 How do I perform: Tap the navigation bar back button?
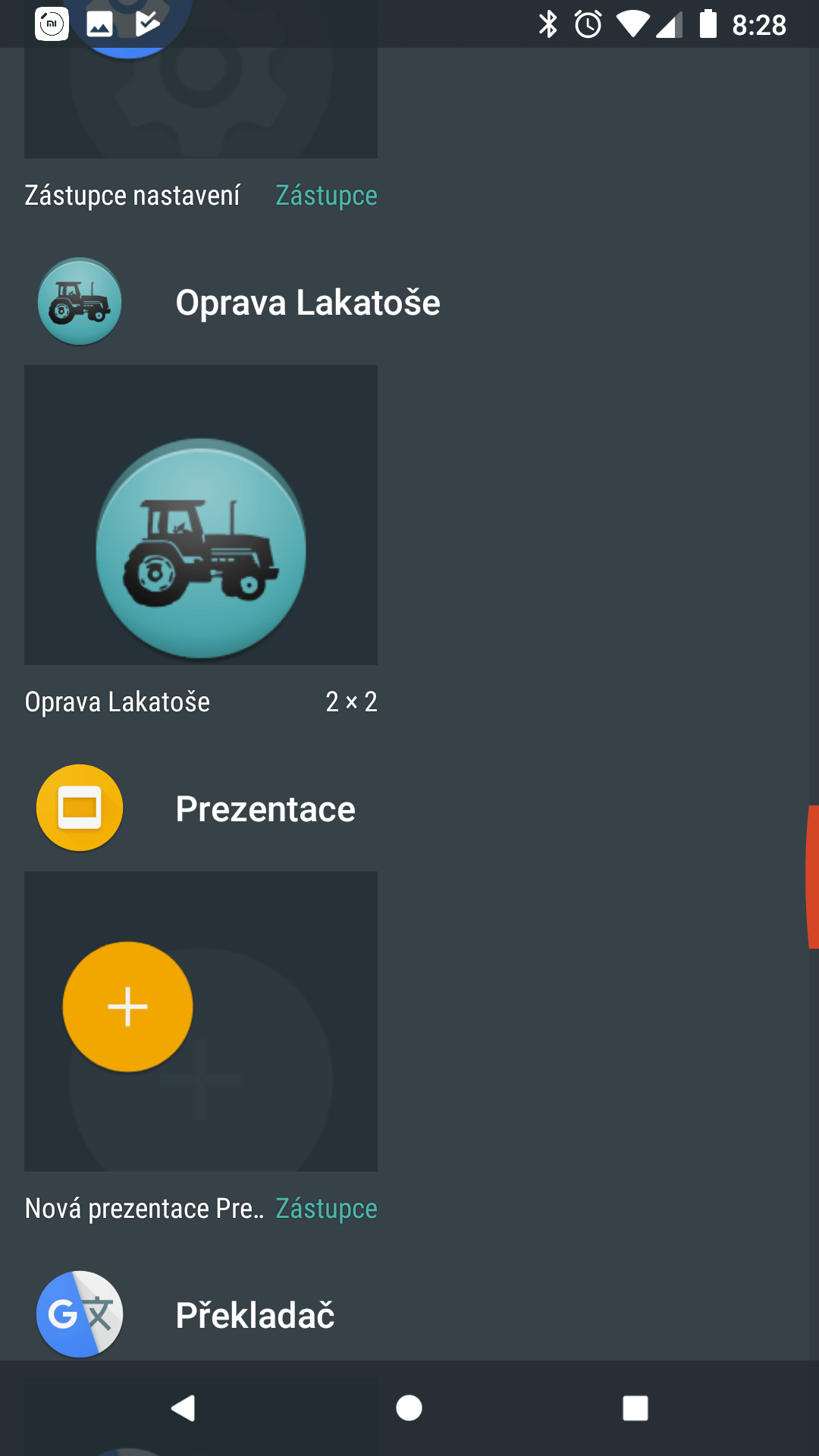pyautogui.click(x=183, y=1408)
